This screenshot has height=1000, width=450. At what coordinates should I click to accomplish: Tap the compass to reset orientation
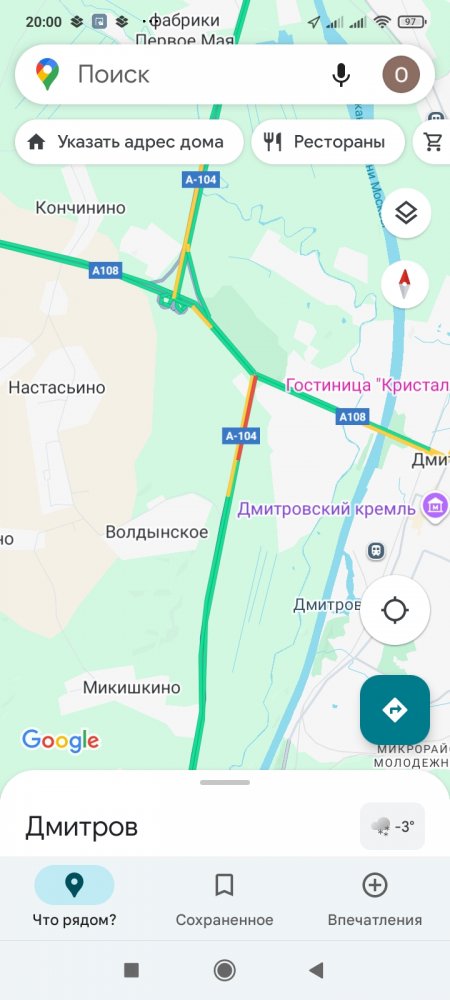pos(405,284)
